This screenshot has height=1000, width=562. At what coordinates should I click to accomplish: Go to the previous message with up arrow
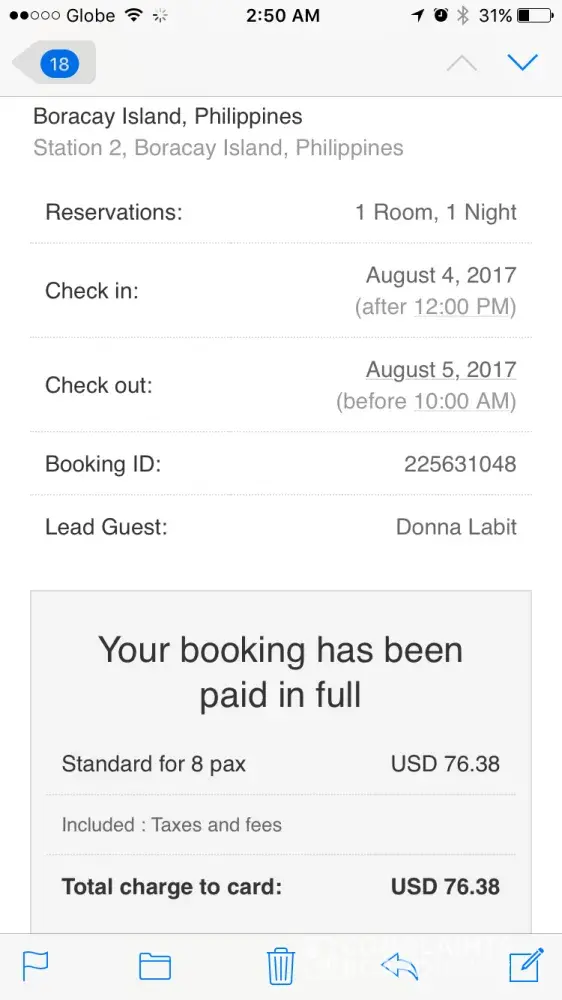click(461, 62)
